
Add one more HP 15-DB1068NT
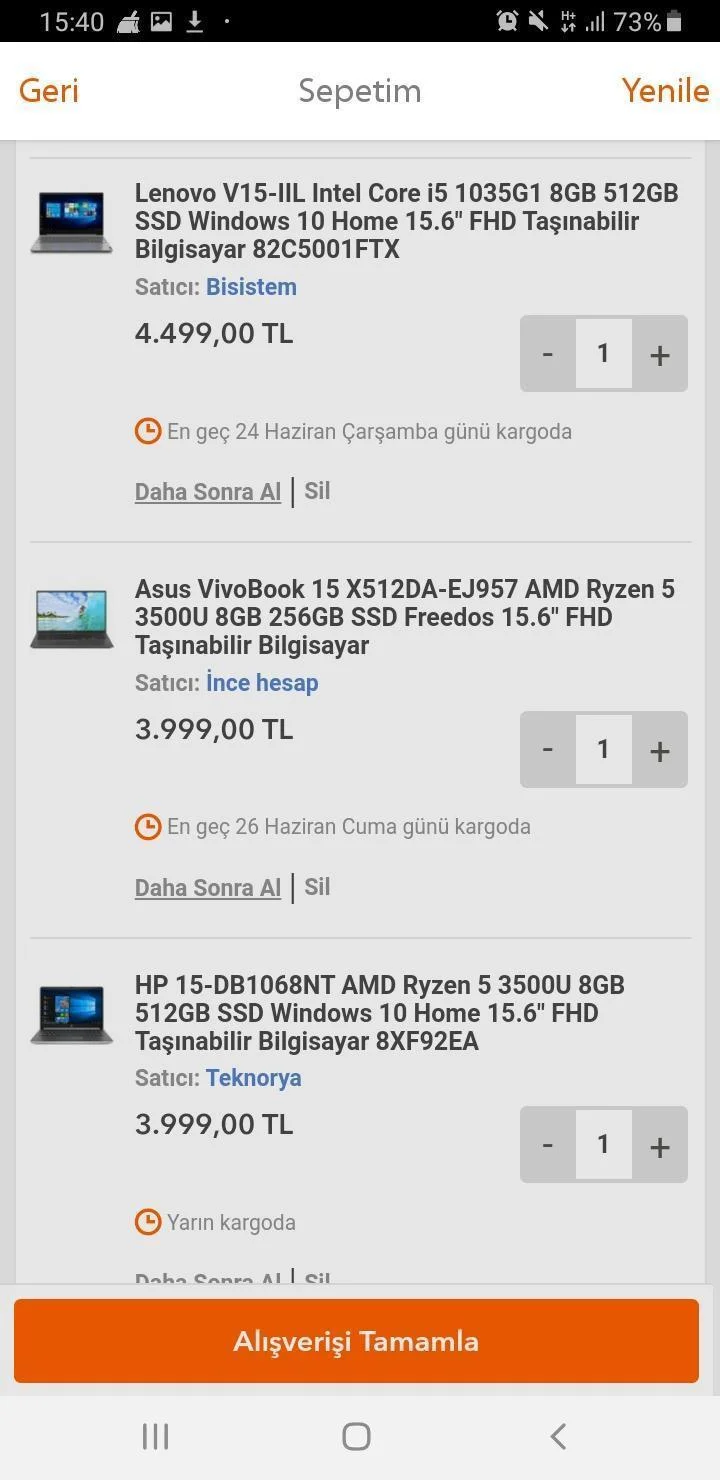coord(660,1145)
